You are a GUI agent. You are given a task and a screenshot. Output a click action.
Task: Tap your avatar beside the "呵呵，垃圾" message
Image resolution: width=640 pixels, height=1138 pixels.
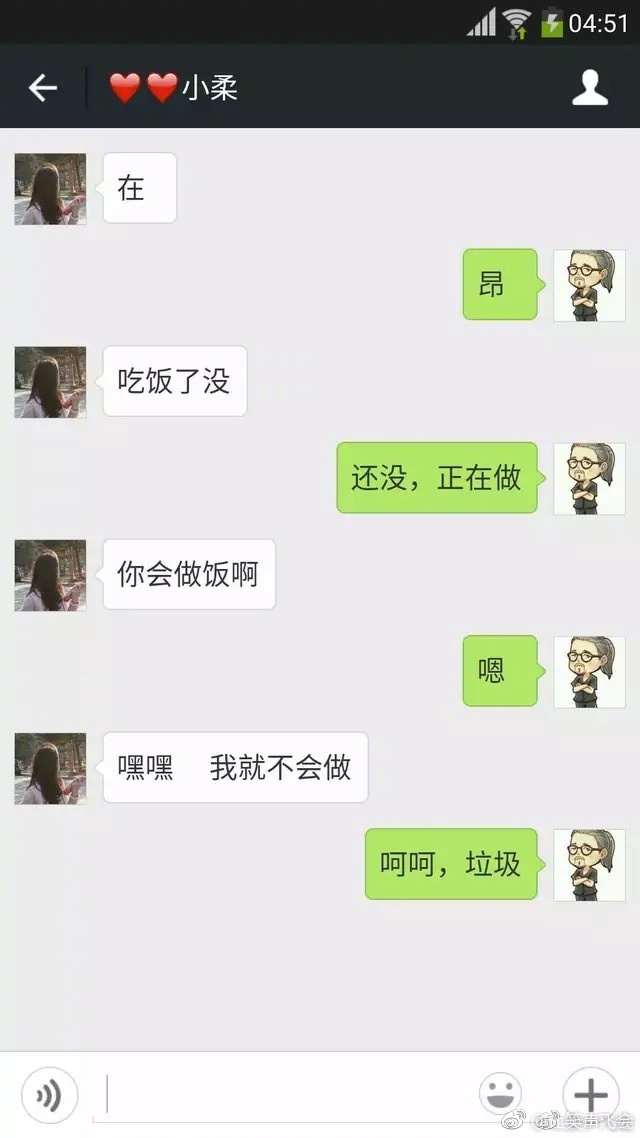pyautogui.click(x=589, y=865)
